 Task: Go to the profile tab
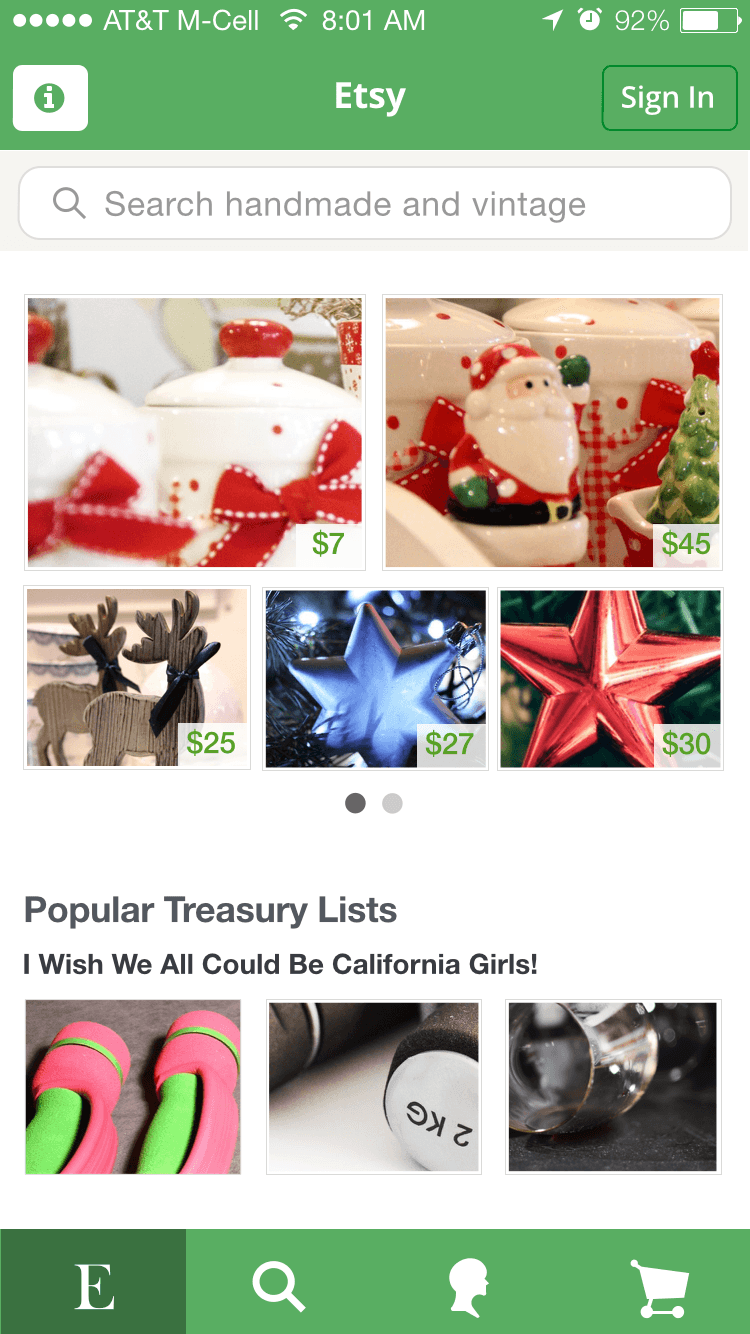(x=468, y=1283)
